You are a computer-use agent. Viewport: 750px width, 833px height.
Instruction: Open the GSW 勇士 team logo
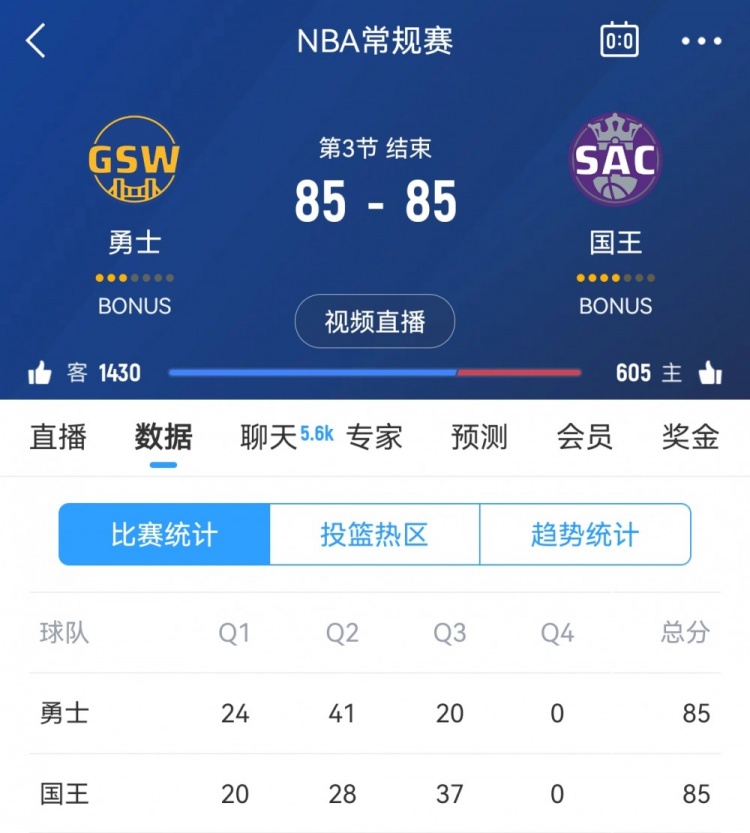(x=134, y=159)
